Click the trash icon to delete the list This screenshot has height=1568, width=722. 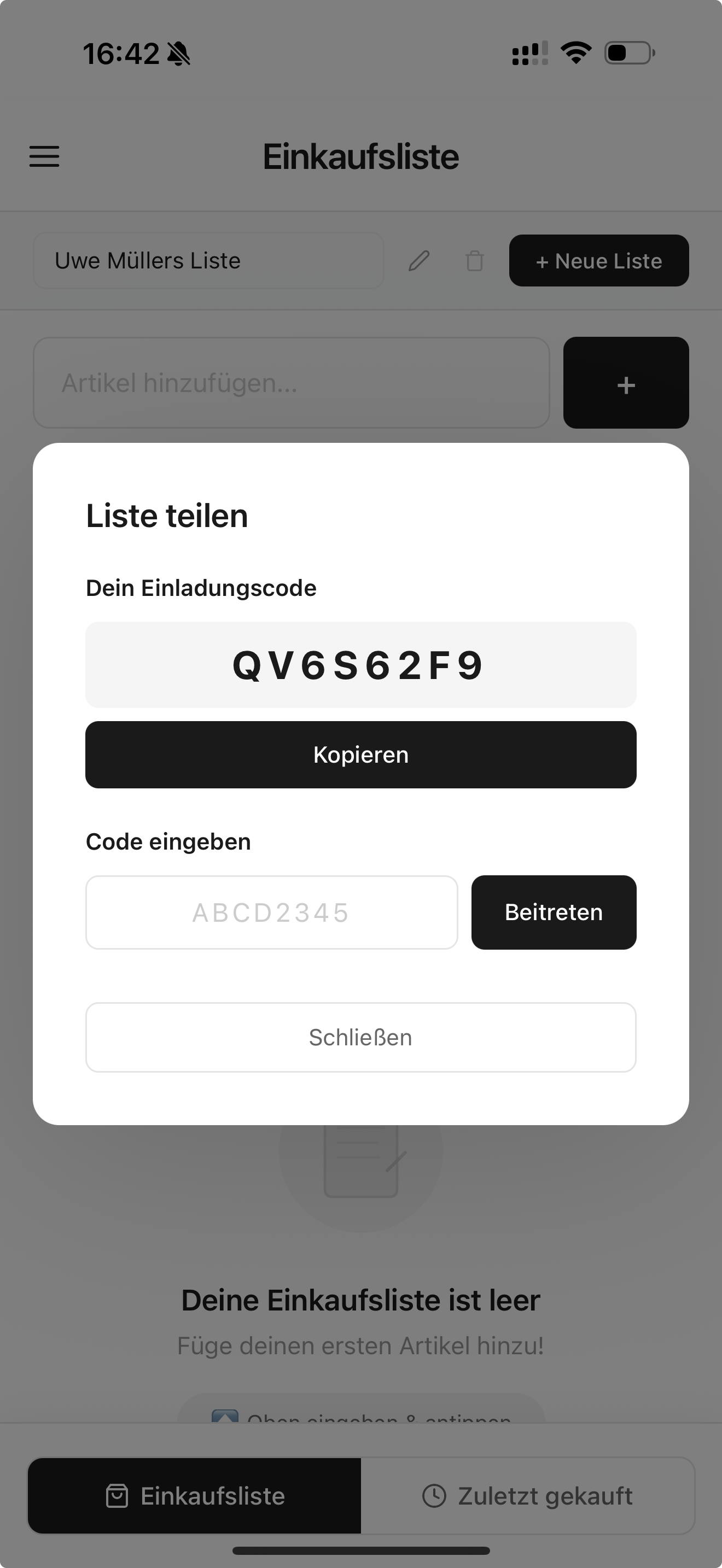point(474,261)
